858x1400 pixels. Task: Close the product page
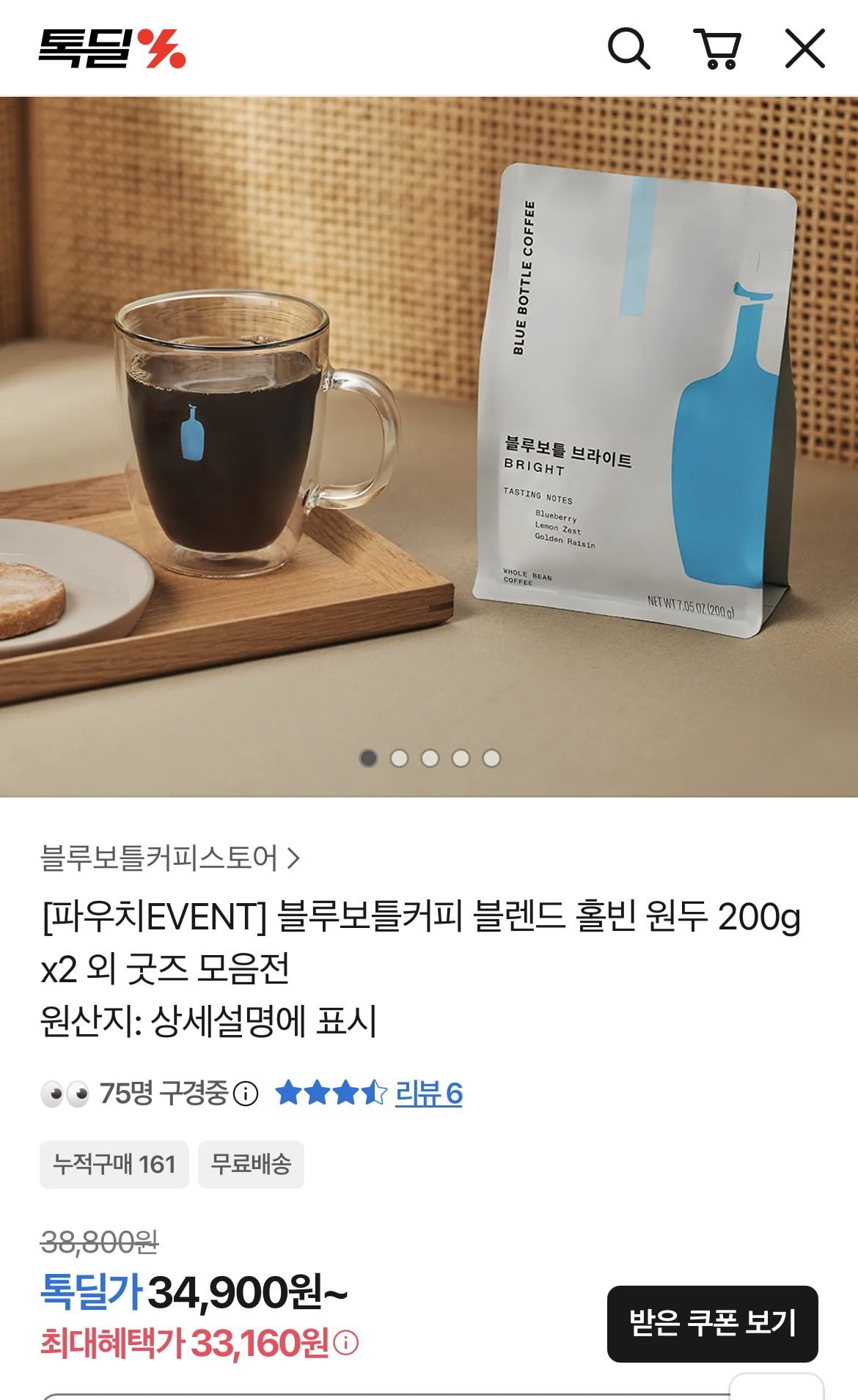point(804,49)
